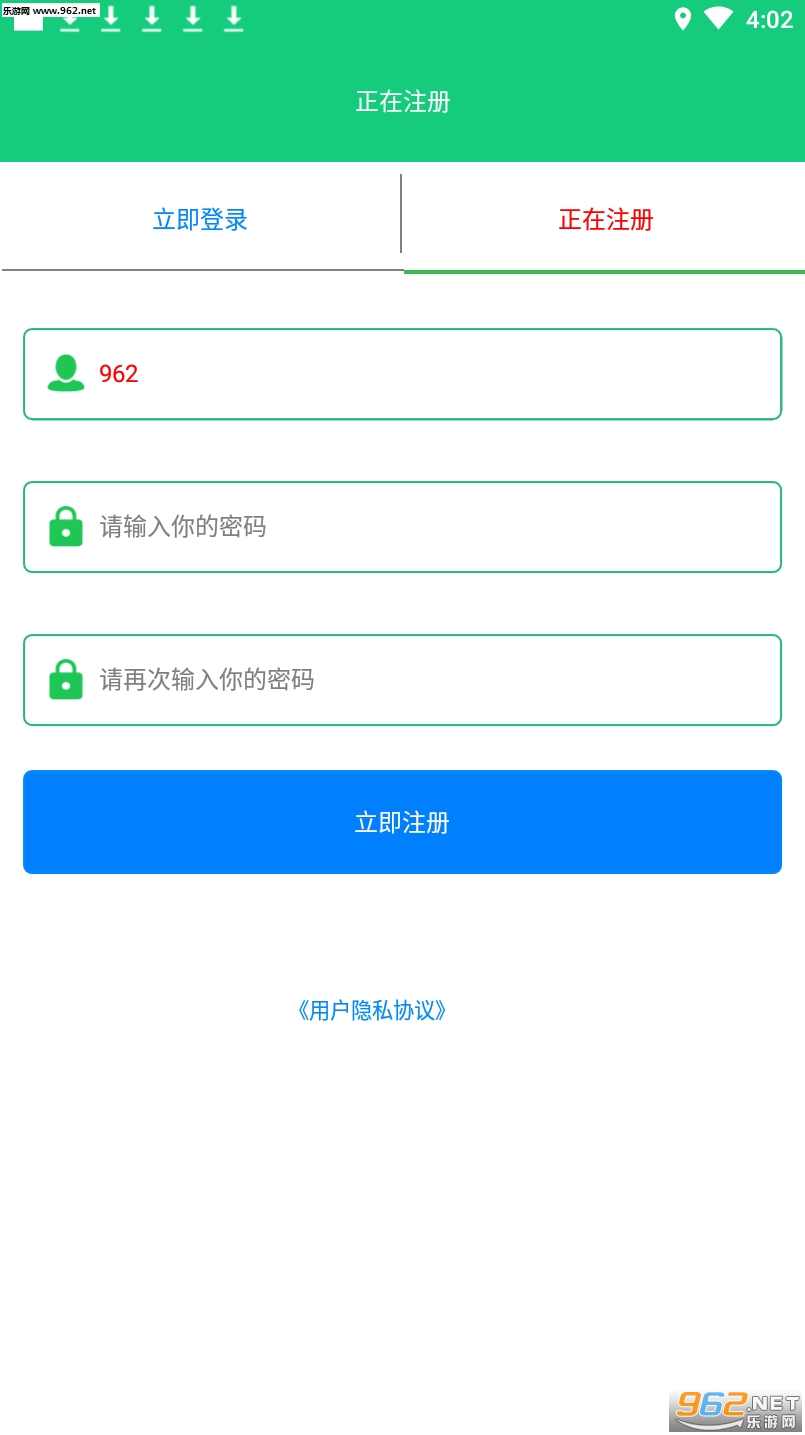The width and height of the screenshot is (805, 1435).
Task: Click the green underline beneath 正在注册 tab
Action: click(x=604, y=268)
